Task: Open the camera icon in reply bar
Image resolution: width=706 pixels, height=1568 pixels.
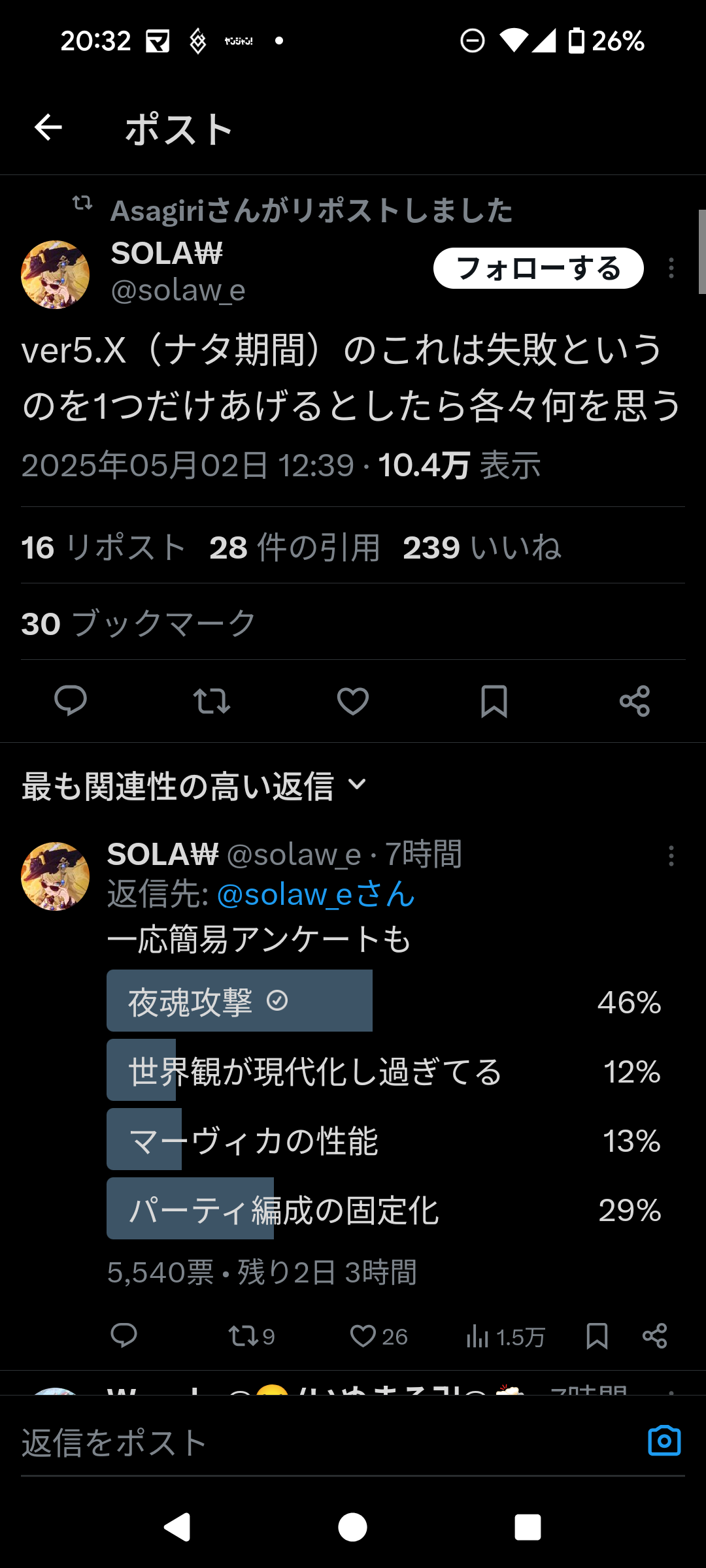Action: point(664,1441)
